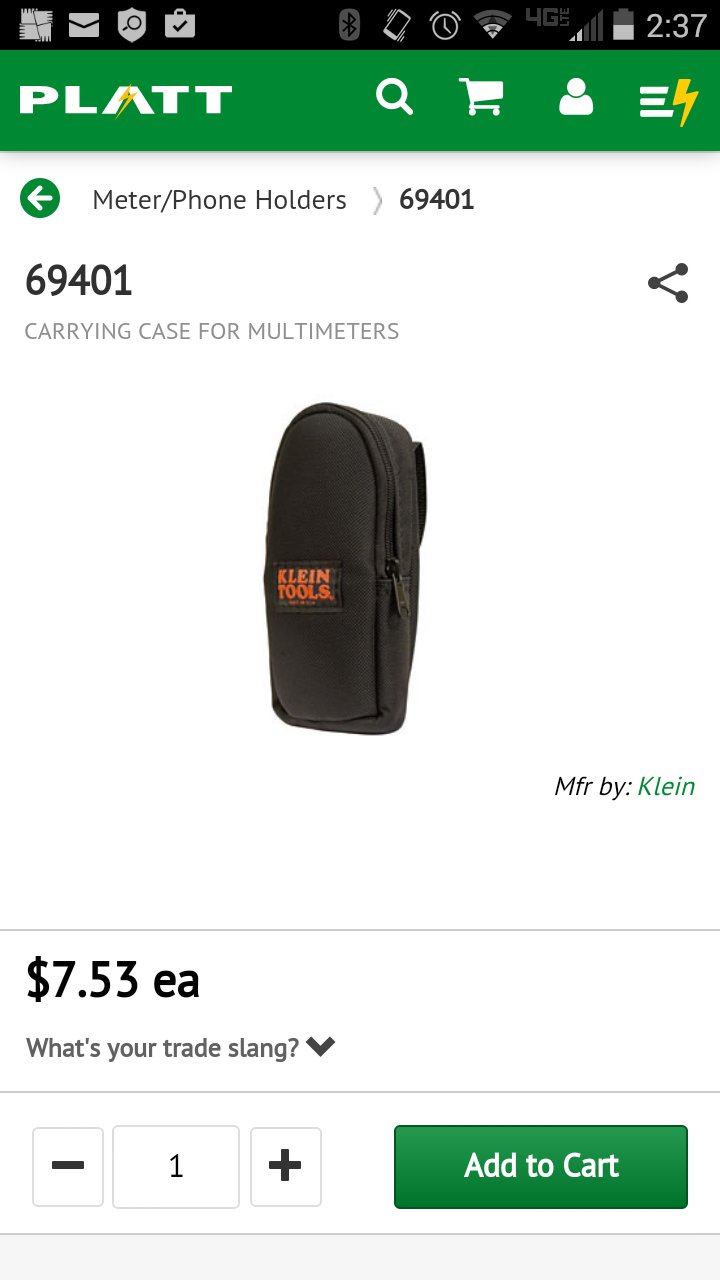
Task: Tap the quantity field showing 1
Action: click(x=176, y=1166)
